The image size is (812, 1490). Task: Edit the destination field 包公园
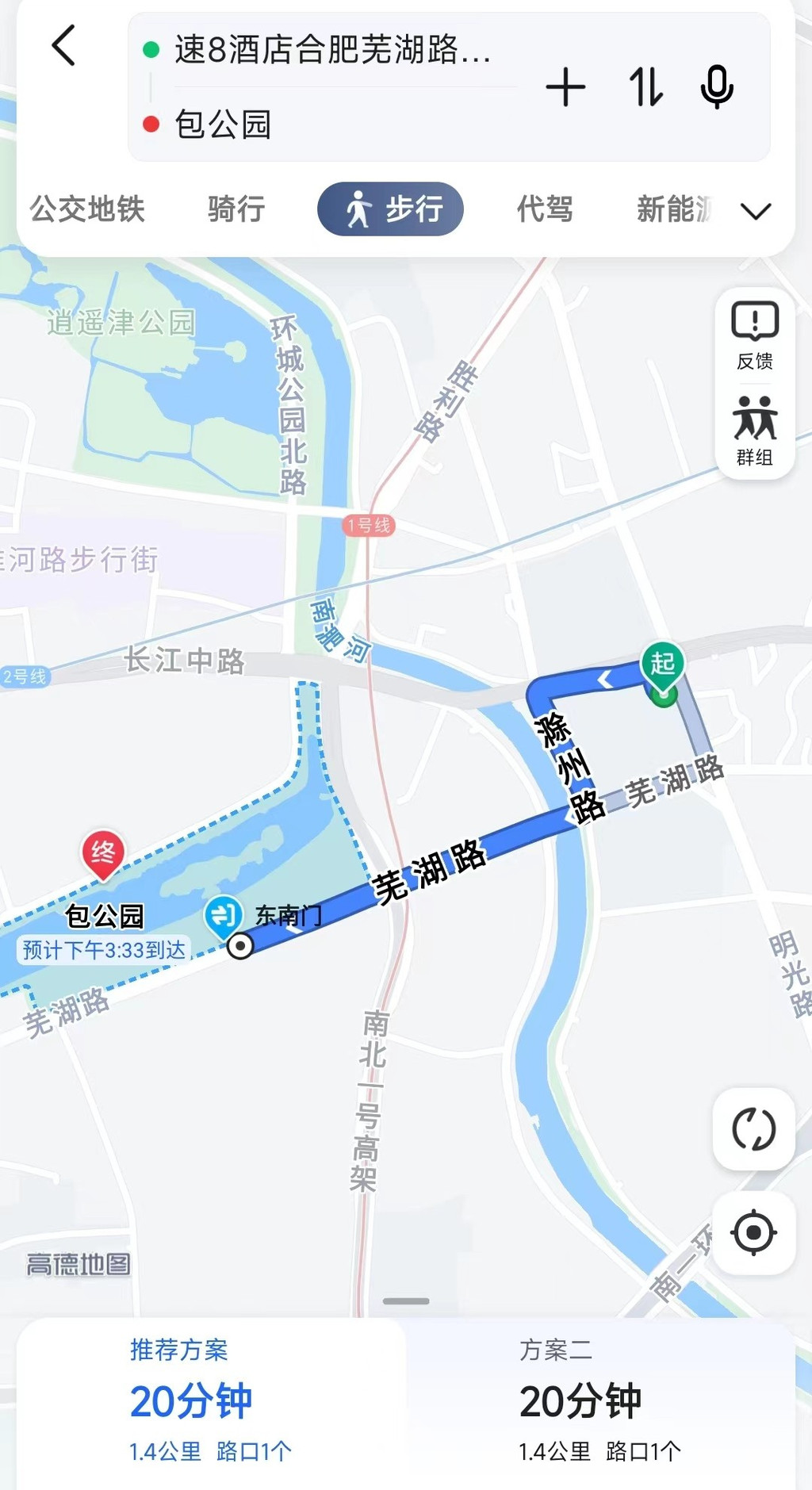331,124
